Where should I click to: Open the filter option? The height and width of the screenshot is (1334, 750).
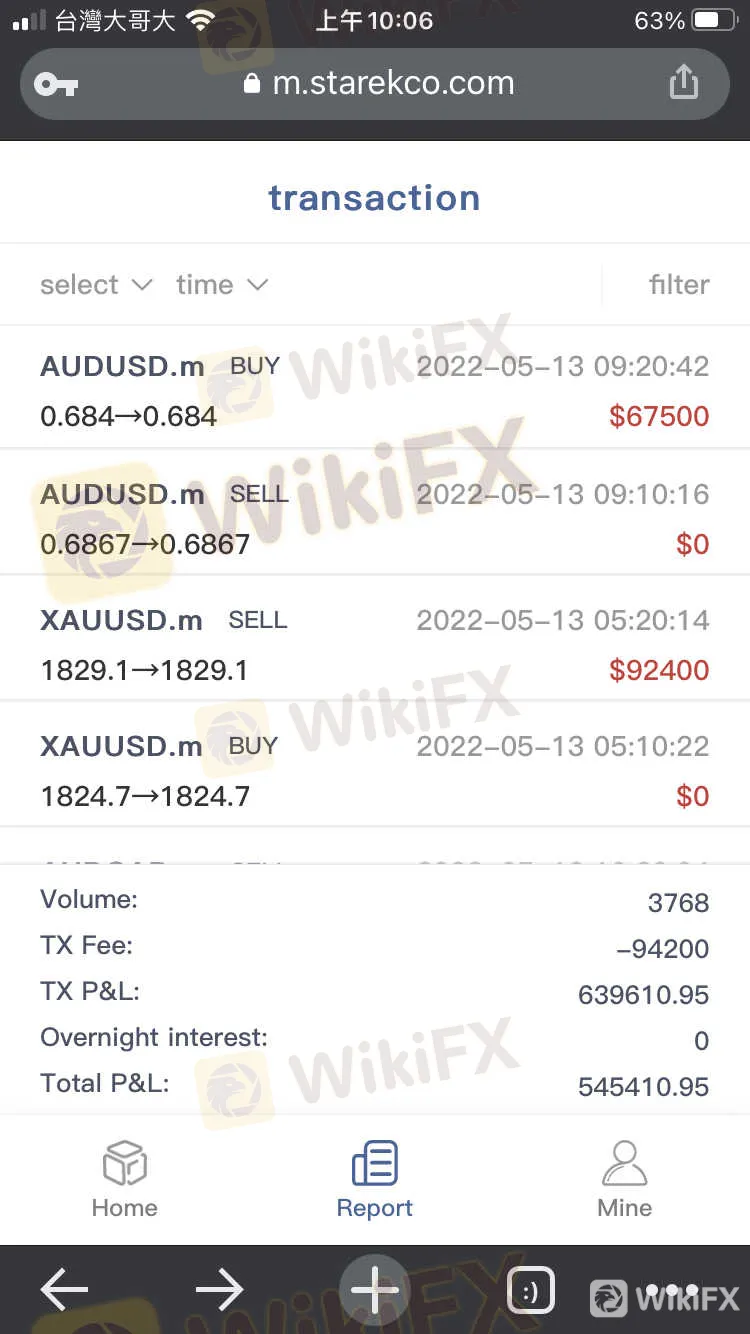678,285
